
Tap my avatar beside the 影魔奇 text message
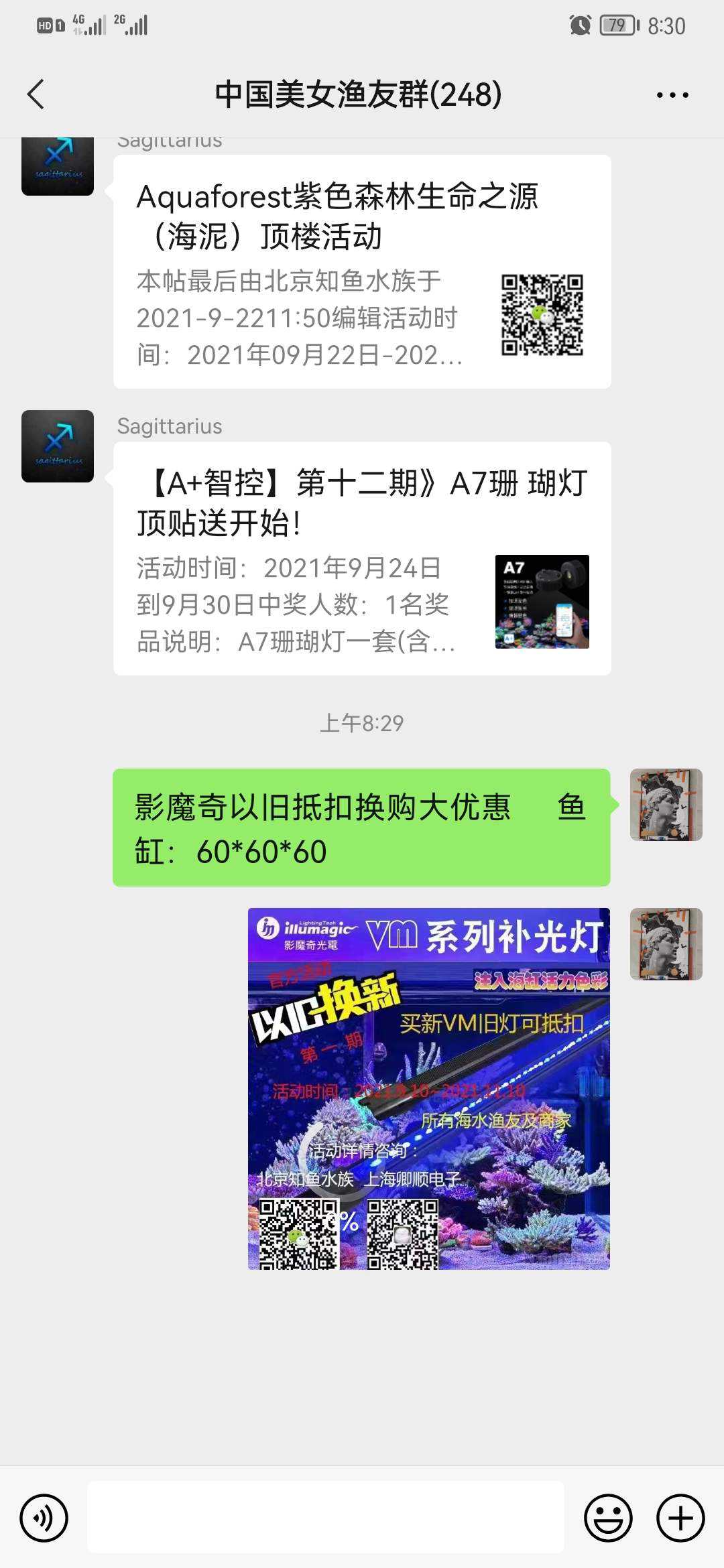[666, 805]
